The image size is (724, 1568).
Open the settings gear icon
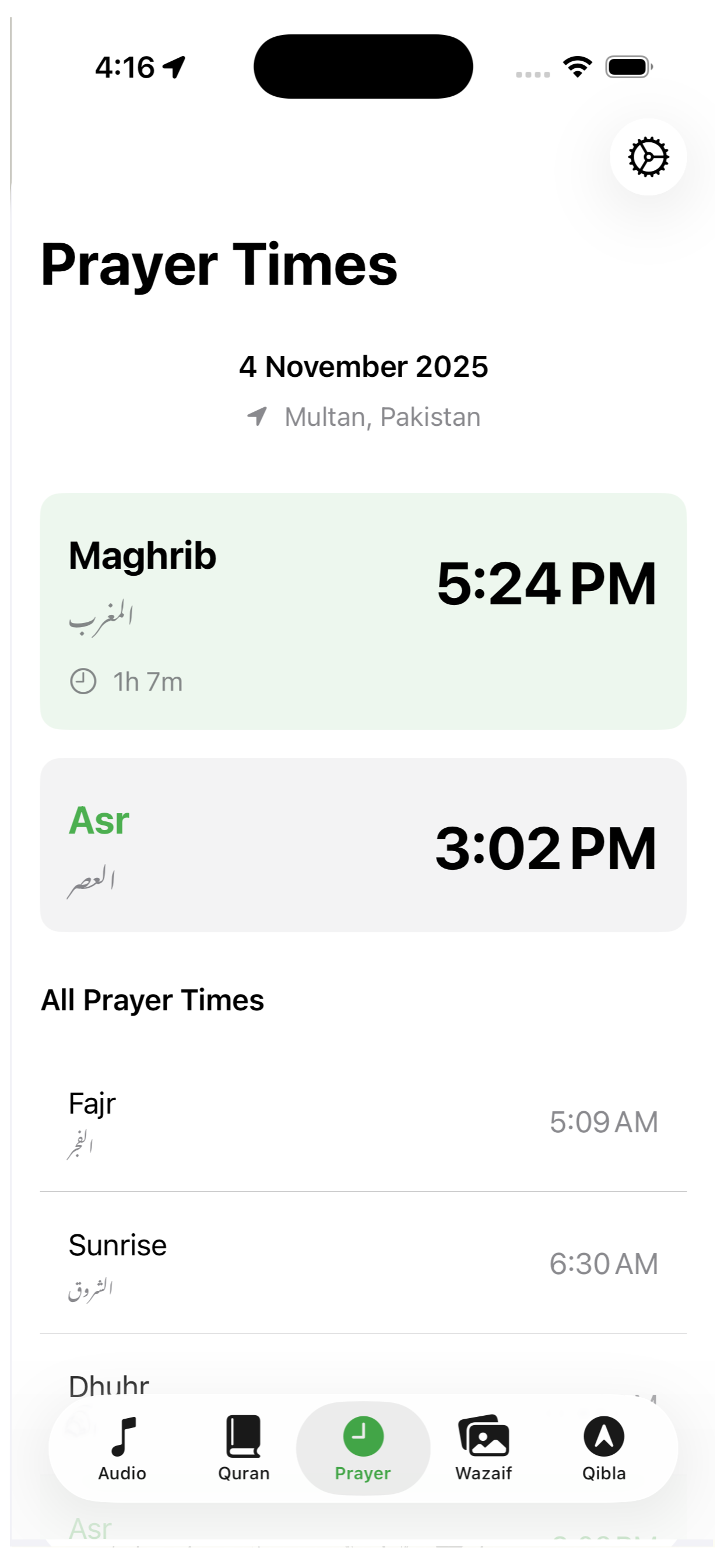648,157
